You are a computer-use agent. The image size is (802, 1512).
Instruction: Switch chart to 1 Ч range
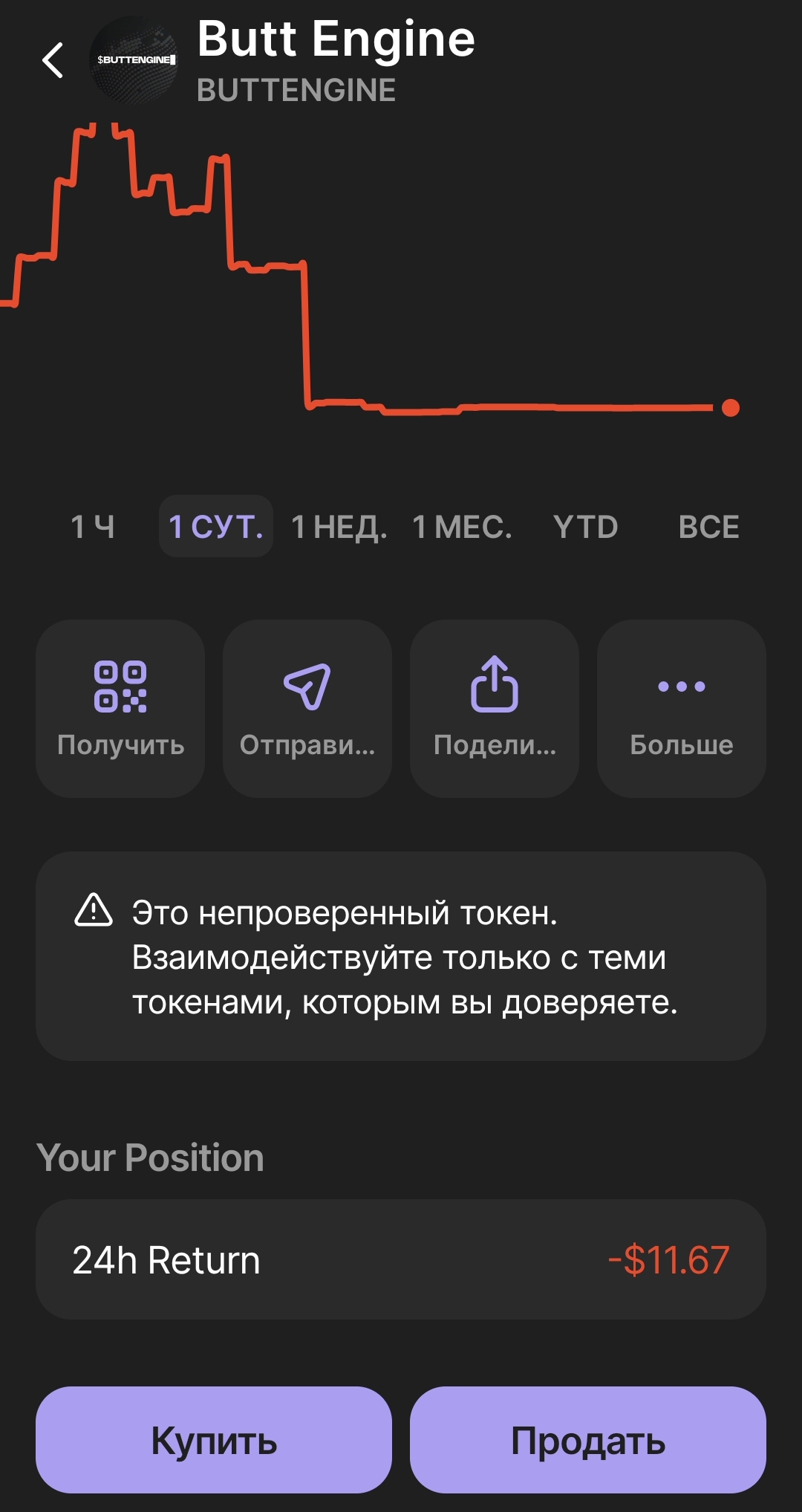(93, 527)
